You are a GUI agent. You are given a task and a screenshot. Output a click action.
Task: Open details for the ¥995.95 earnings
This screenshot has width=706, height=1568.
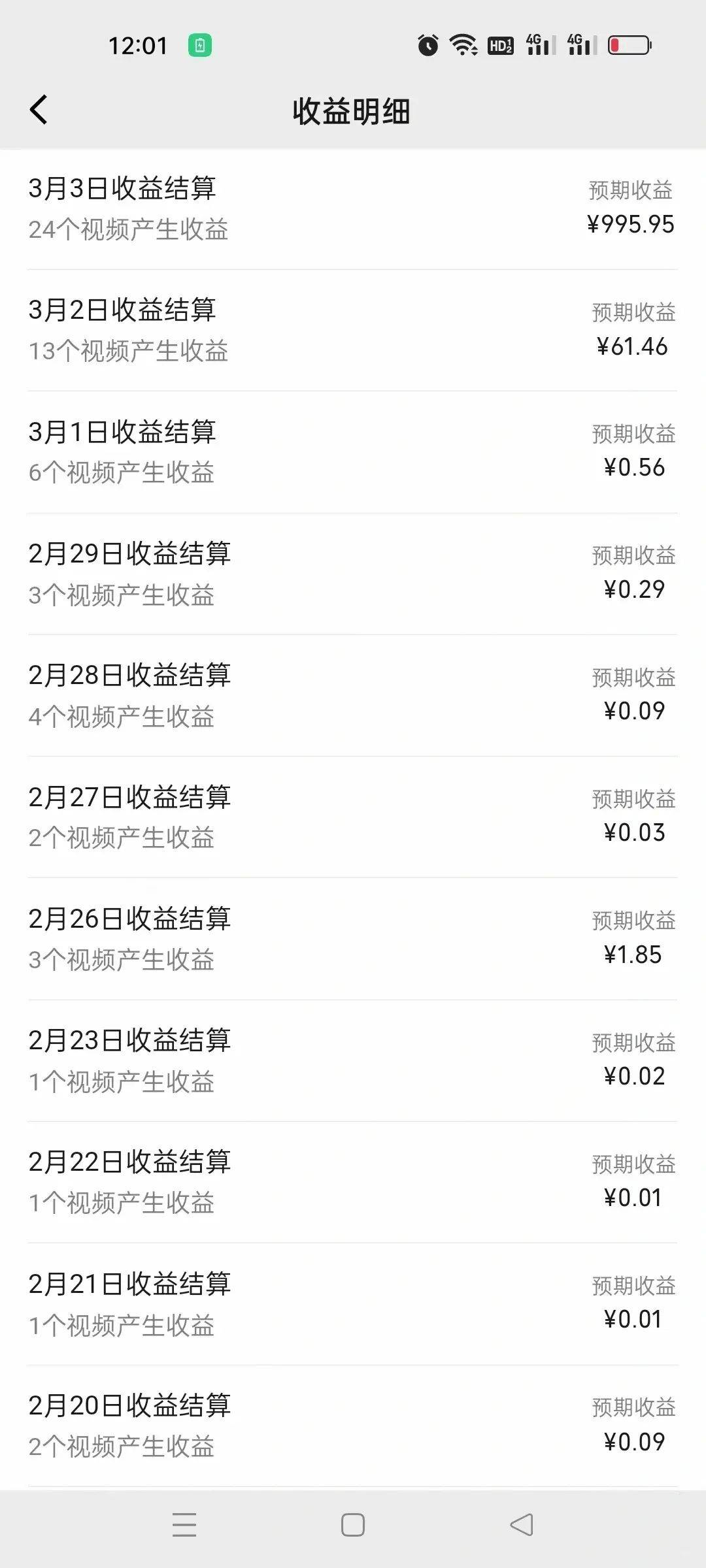coord(630,225)
